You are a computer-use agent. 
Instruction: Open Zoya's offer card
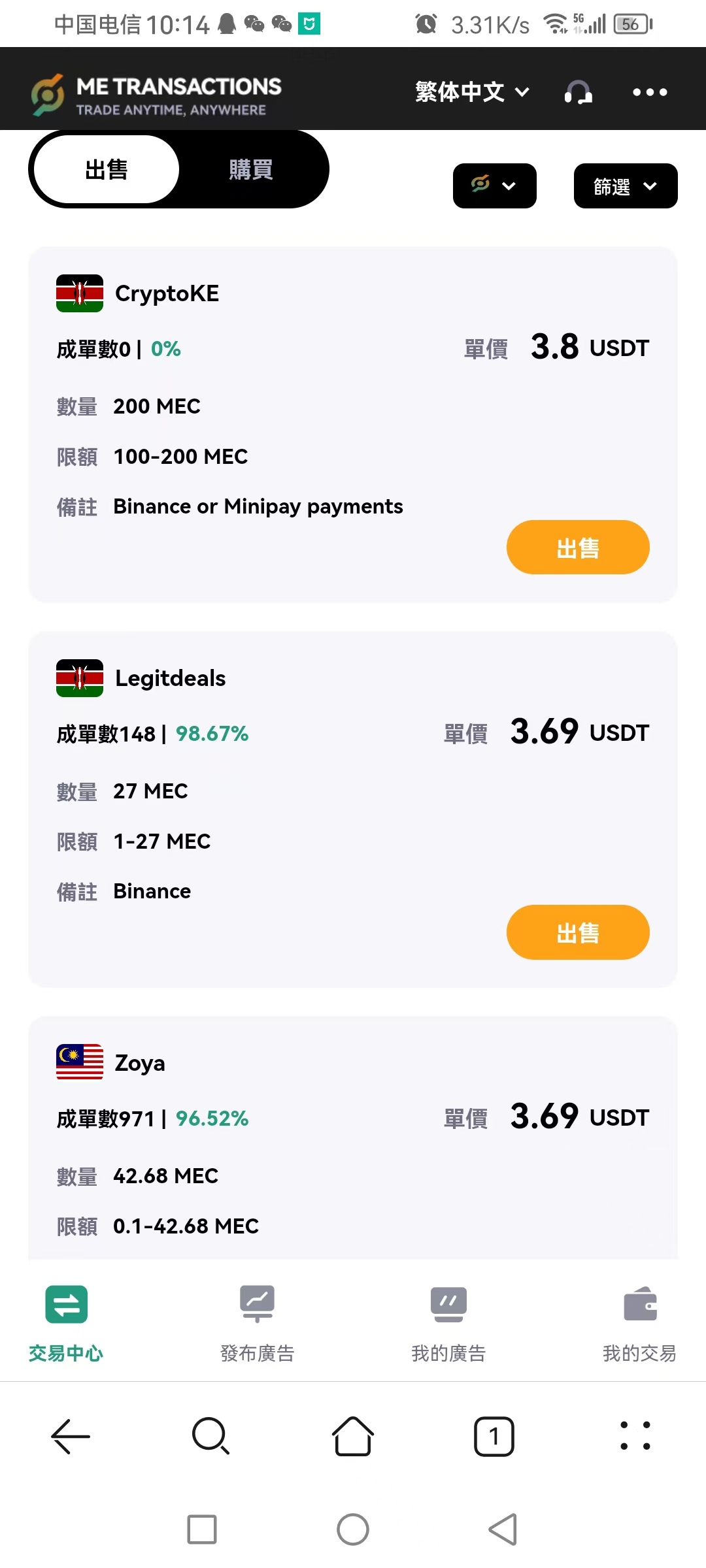pos(353,1138)
